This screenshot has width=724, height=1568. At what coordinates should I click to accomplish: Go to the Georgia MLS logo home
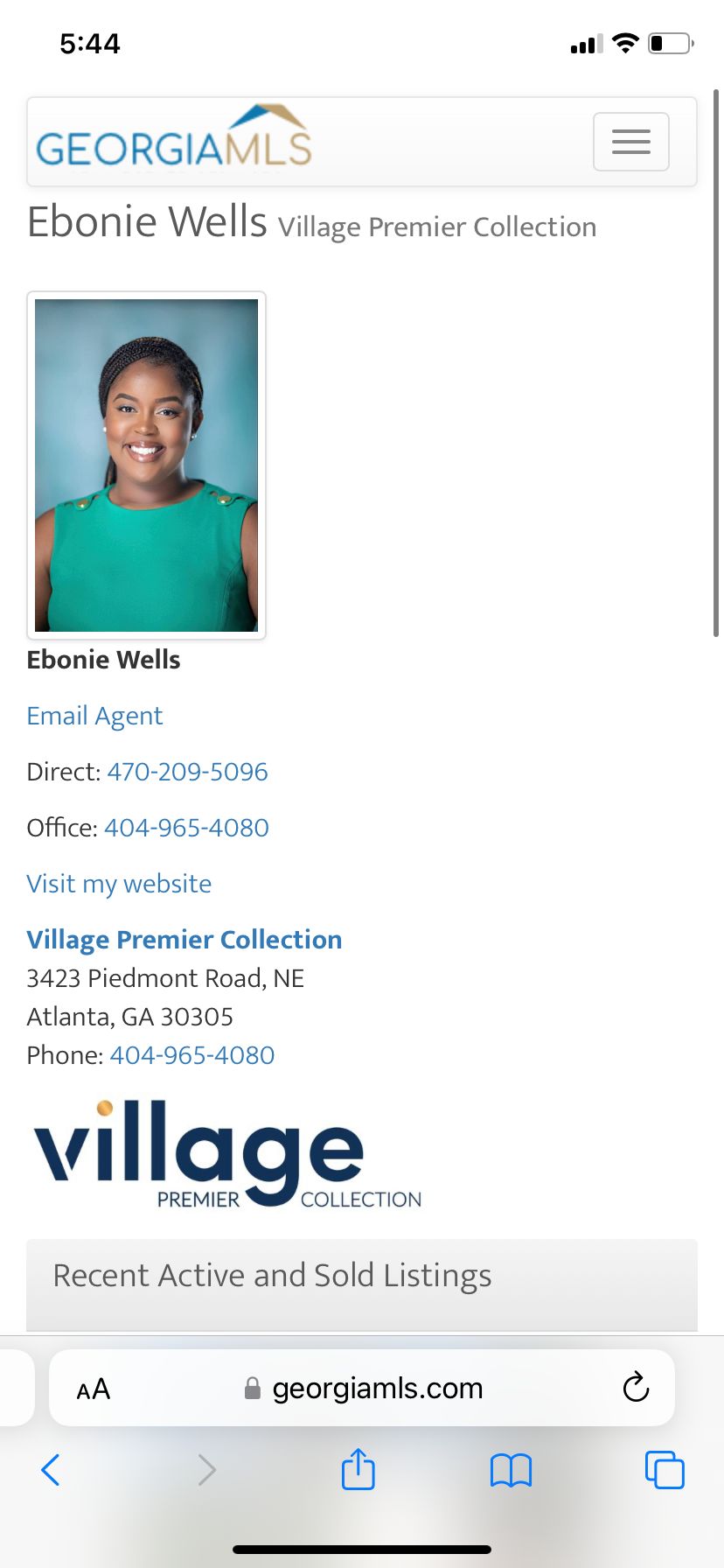coord(173,140)
